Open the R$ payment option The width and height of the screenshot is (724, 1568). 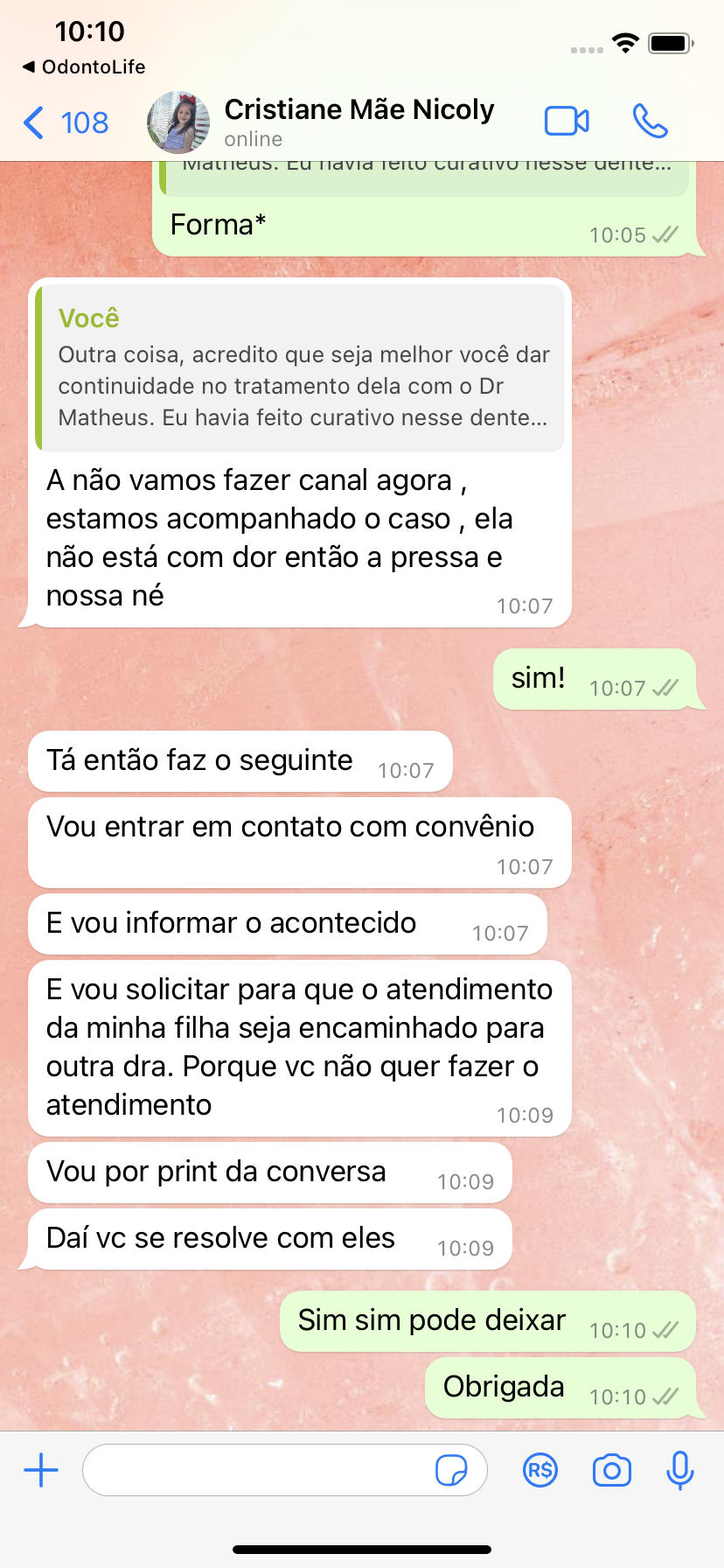[540, 1470]
